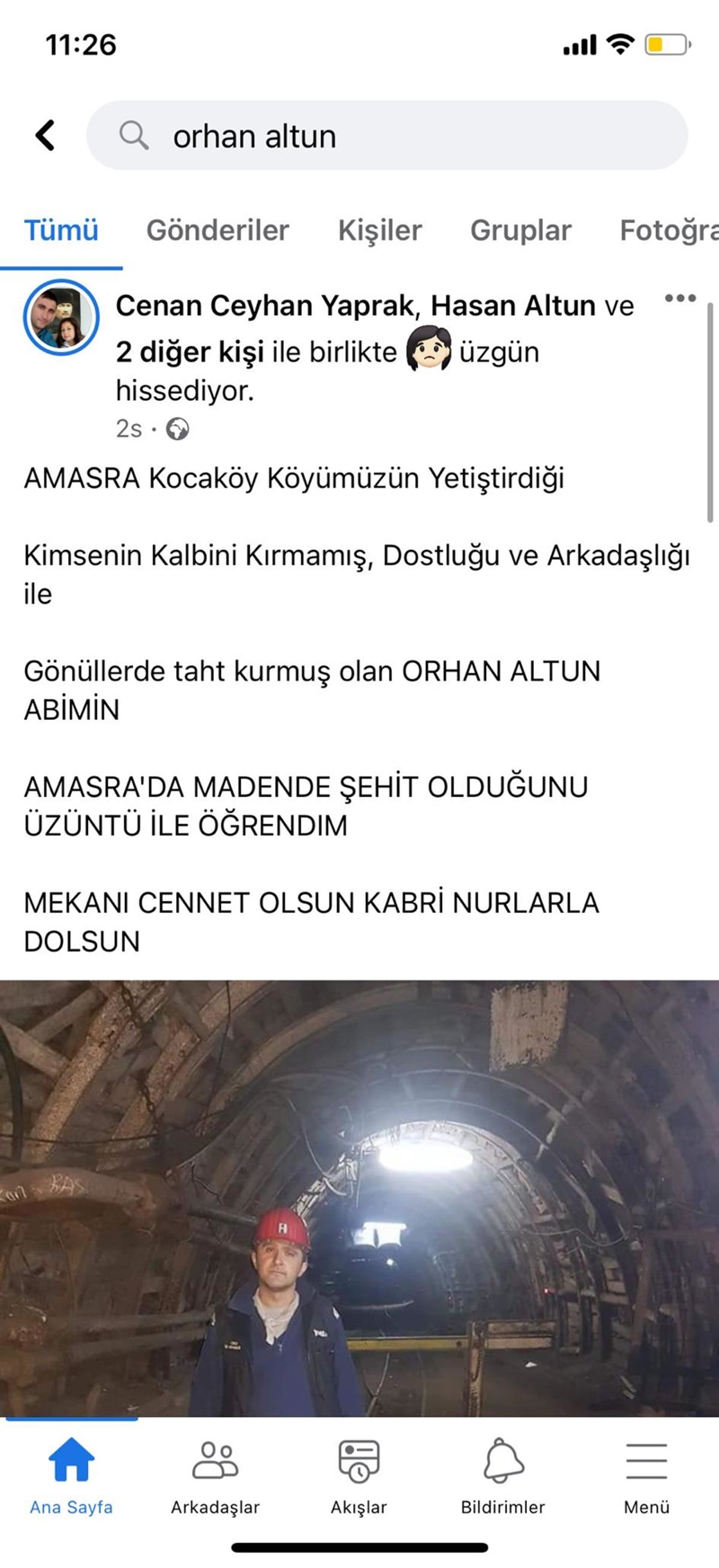Open Cenan Ceyhan Yaprak's profile
The image size is (719, 1568).
point(266,306)
